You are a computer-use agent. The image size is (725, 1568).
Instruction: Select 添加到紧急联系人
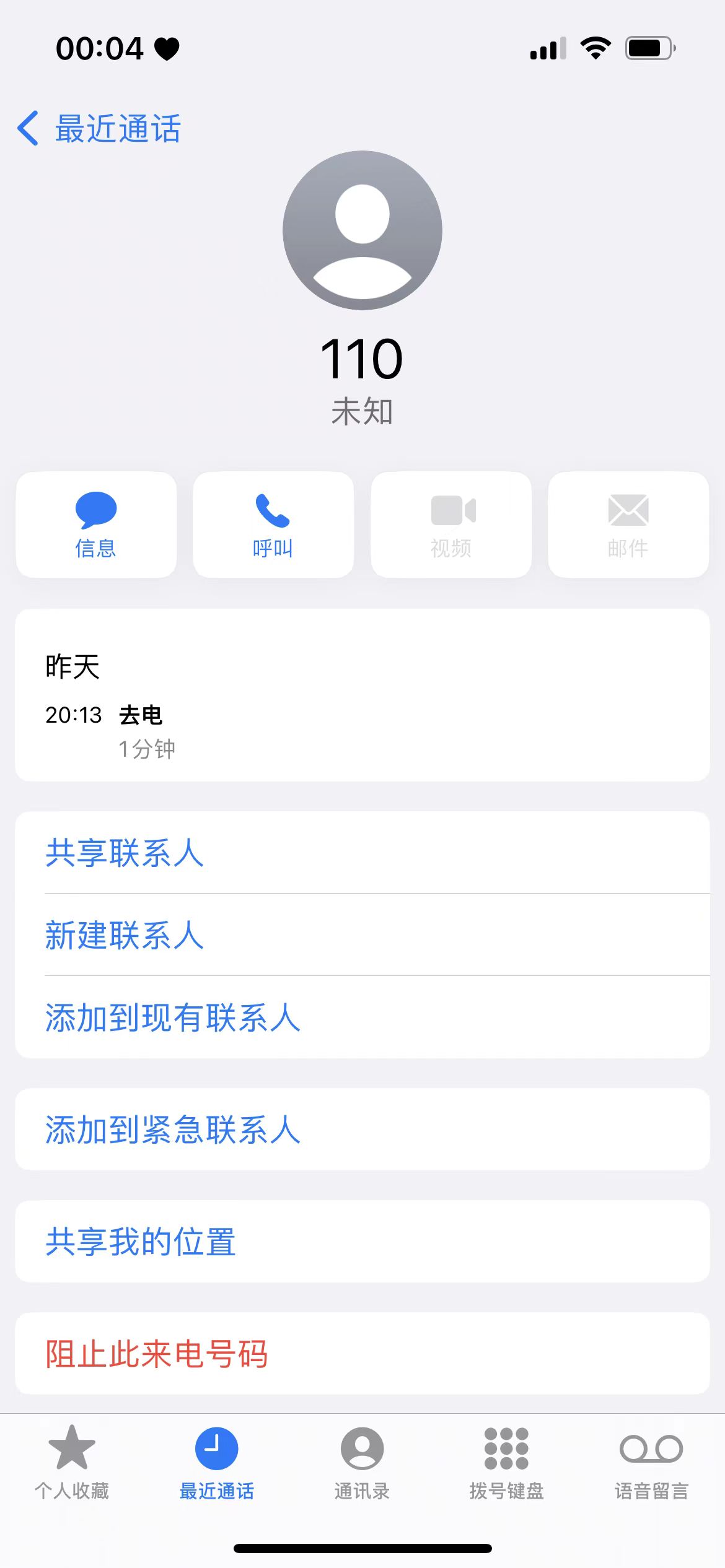[x=172, y=1130]
